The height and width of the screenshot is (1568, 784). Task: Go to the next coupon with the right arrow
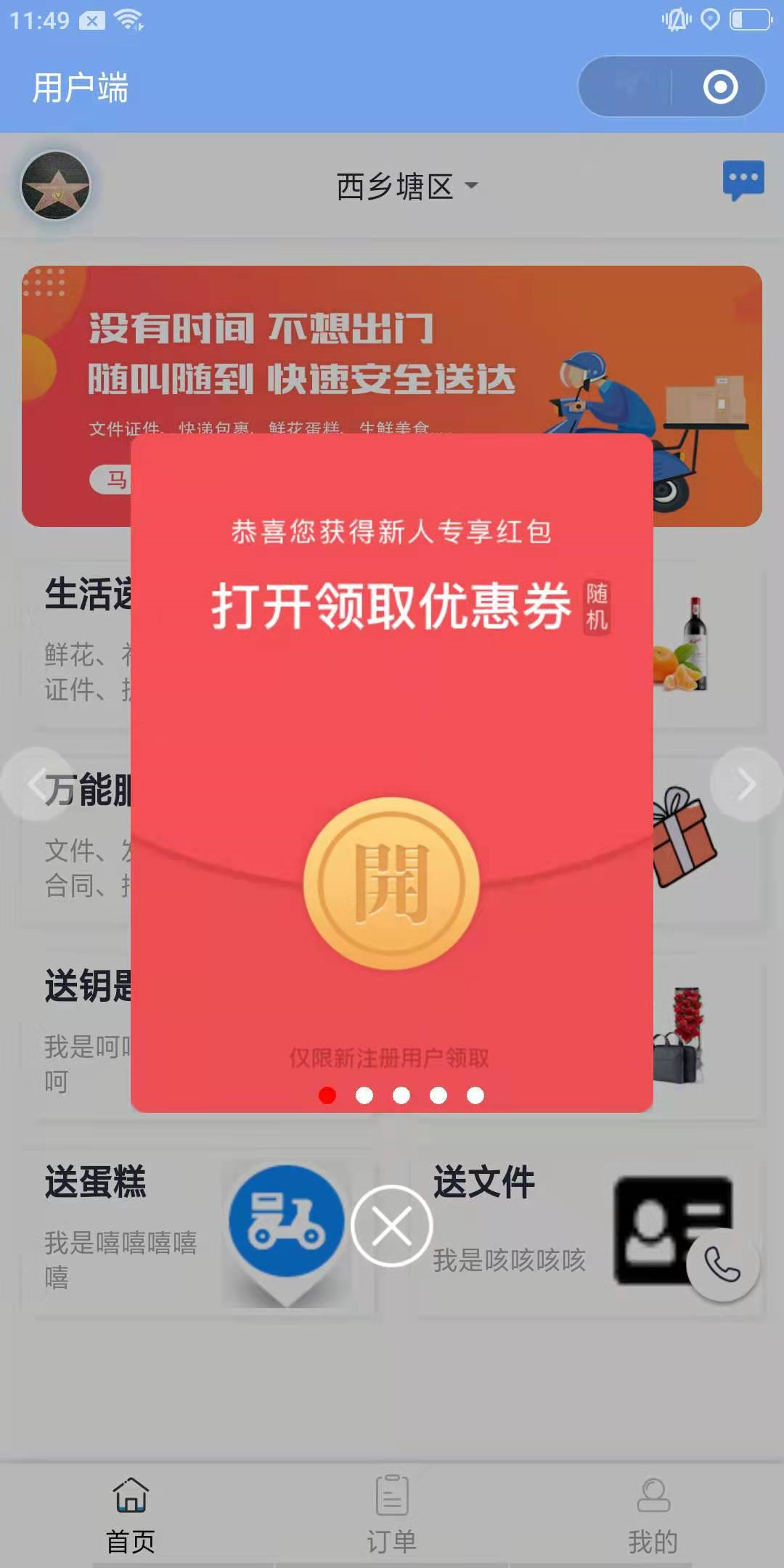746,785
